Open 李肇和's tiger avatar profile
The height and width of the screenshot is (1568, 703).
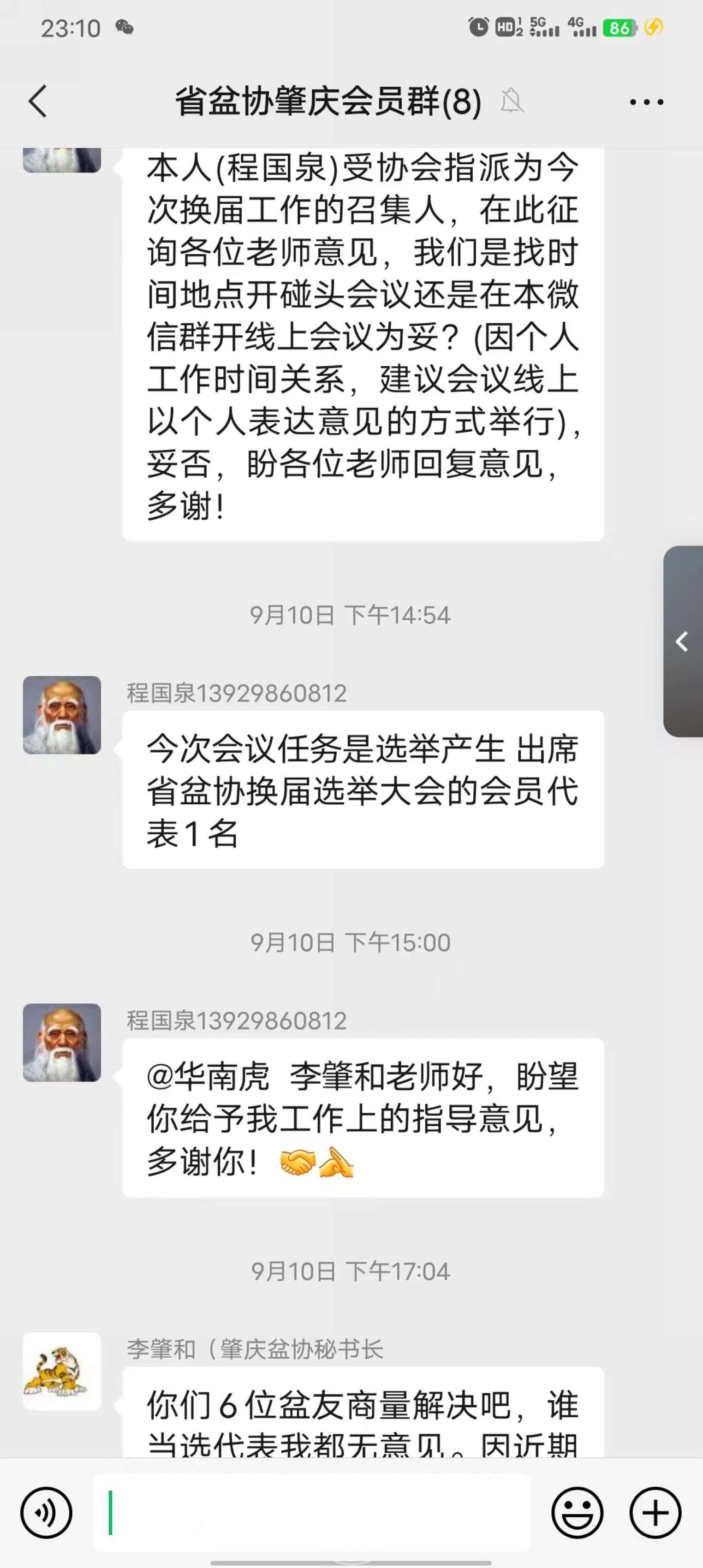tap(62, 1371)
